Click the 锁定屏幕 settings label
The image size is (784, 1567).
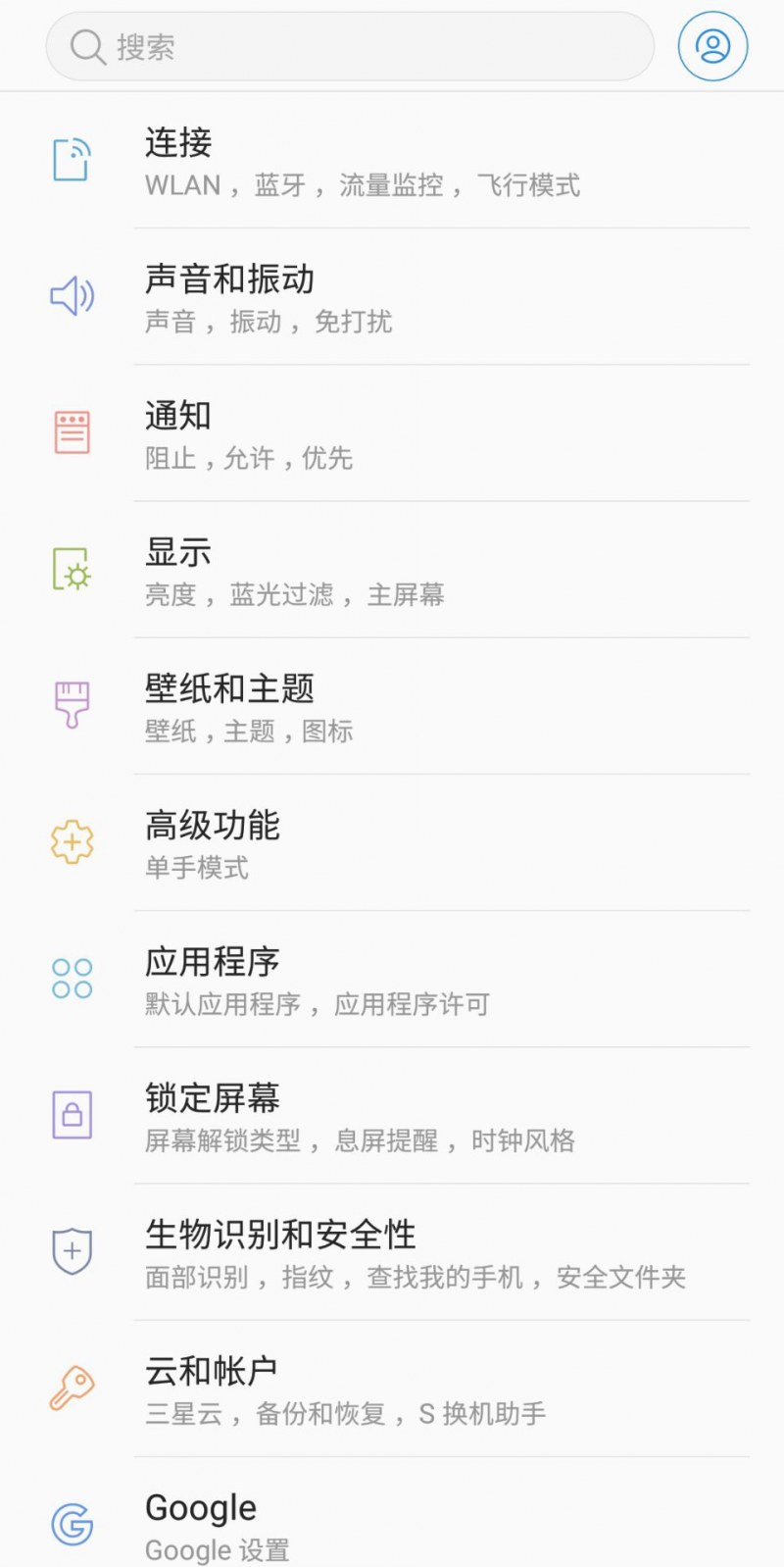point(212,1096)
